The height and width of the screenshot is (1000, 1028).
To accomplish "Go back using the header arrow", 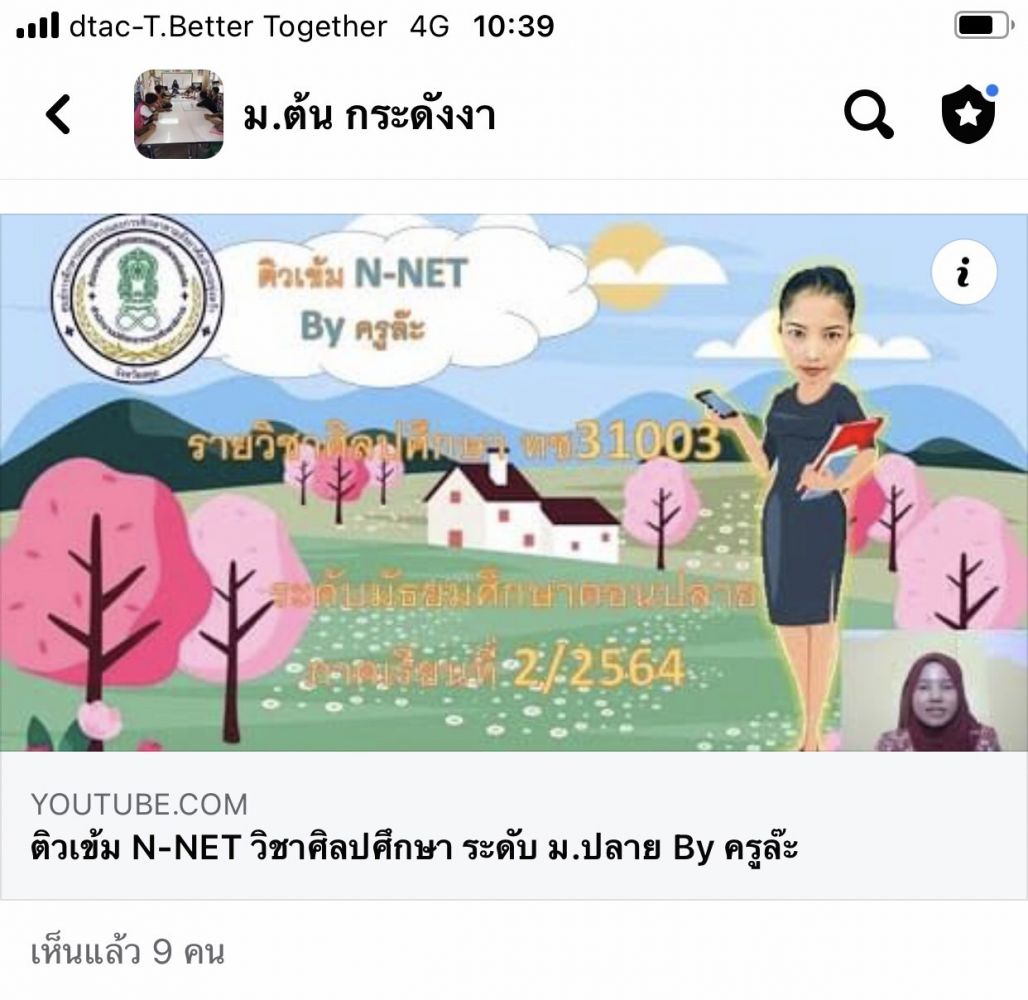I will 59,115.
